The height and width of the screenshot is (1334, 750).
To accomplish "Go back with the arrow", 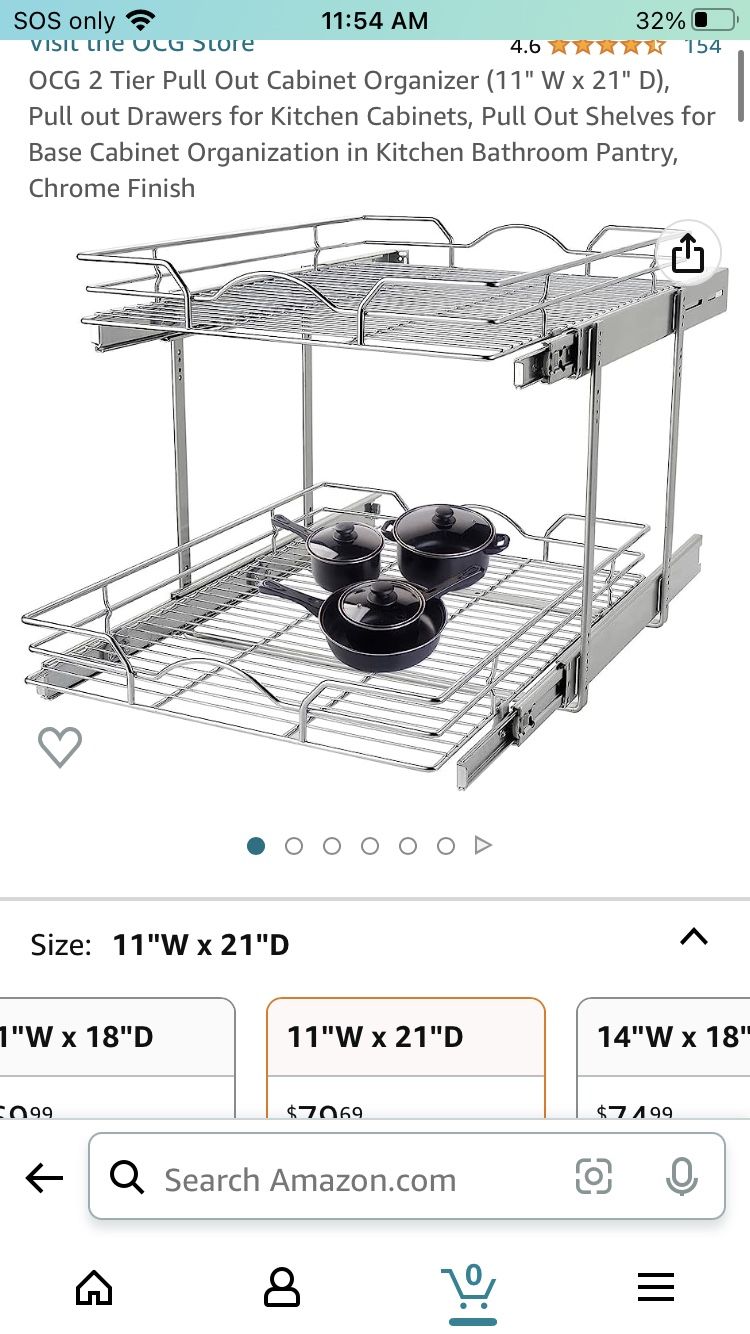I will click(x=44, y=1179).
